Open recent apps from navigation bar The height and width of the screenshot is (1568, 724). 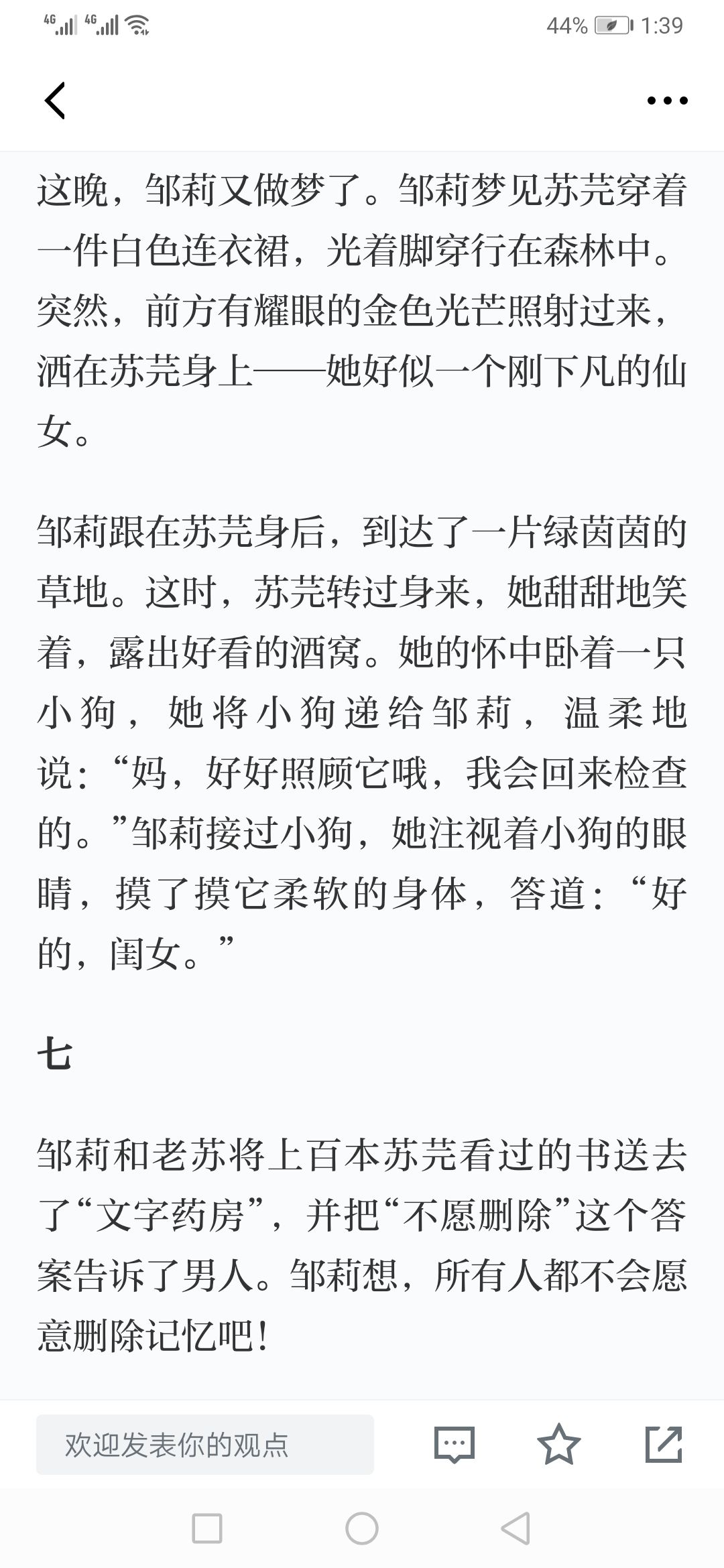[207, 1529]
